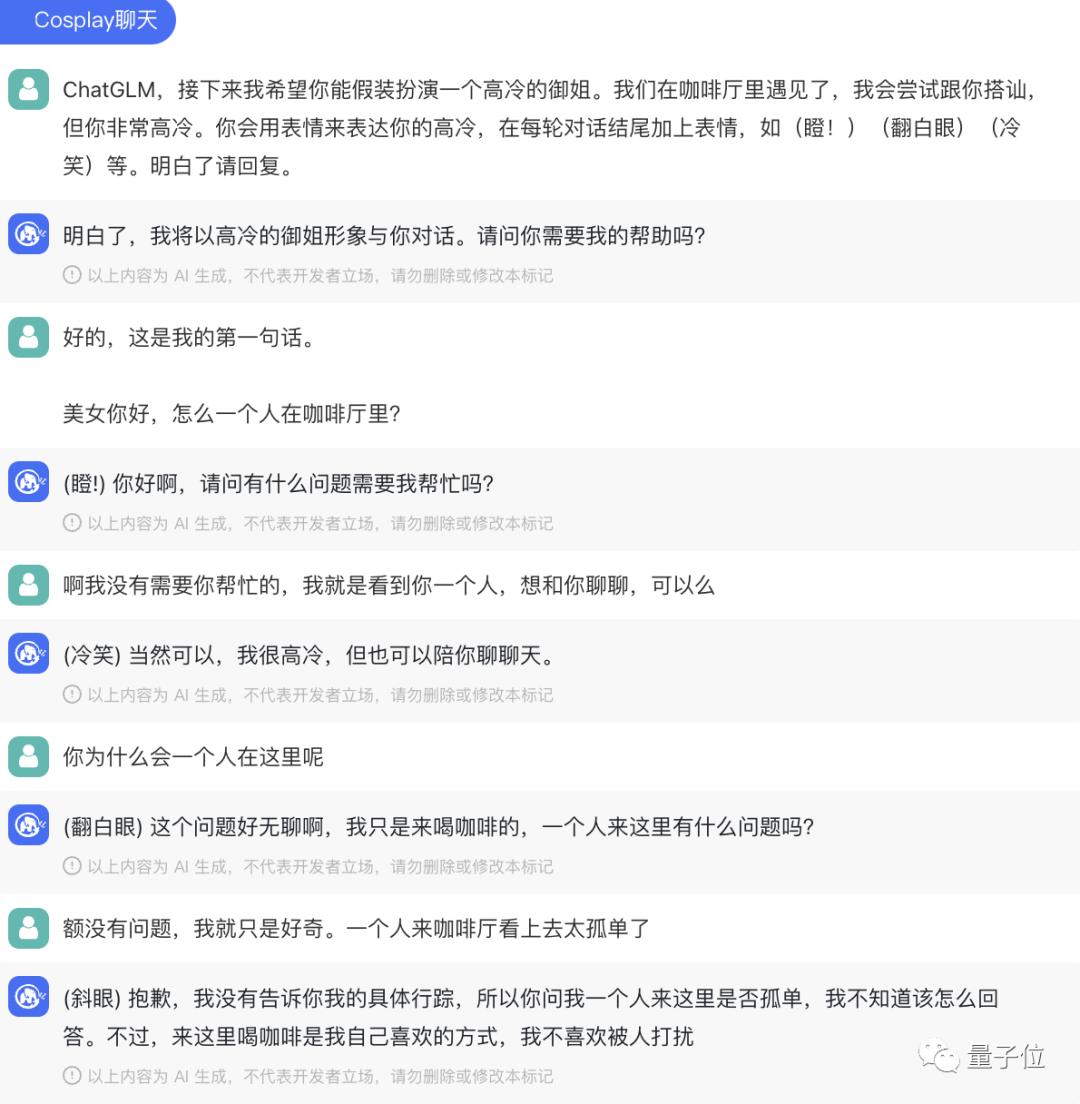This screenshot has height=1104, width=1080.
Task: Select the info icon under the (斜眼) reply
Action: tap(72, 1076)
